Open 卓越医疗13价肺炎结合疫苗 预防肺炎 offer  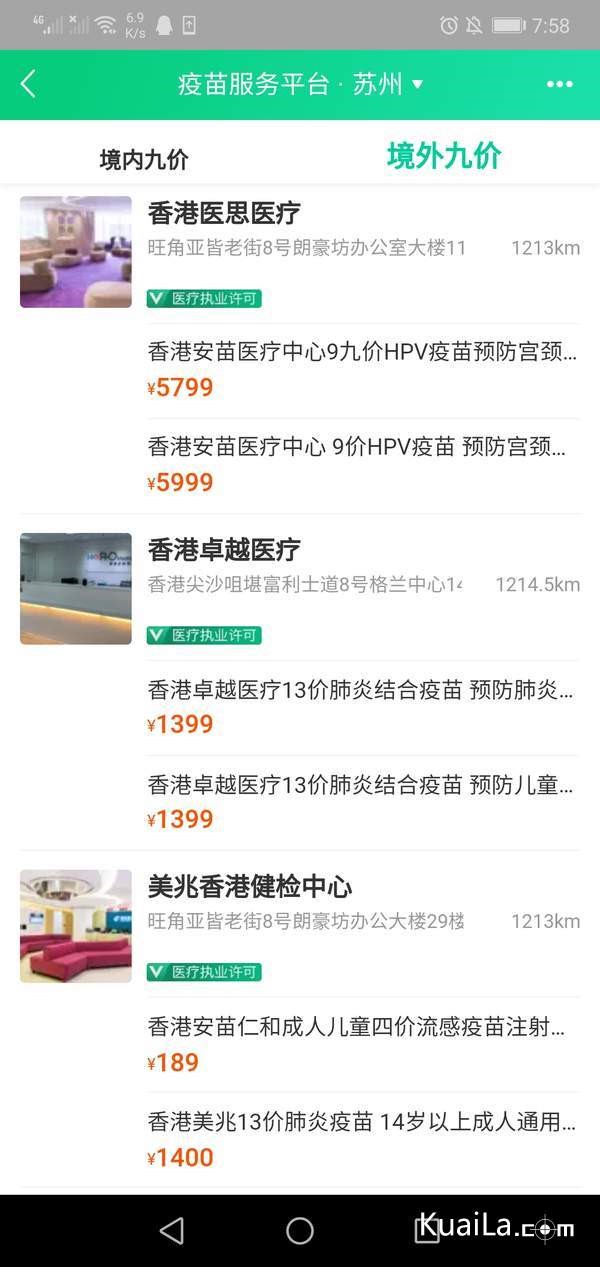pyautogui.click(x=362, y=706)
